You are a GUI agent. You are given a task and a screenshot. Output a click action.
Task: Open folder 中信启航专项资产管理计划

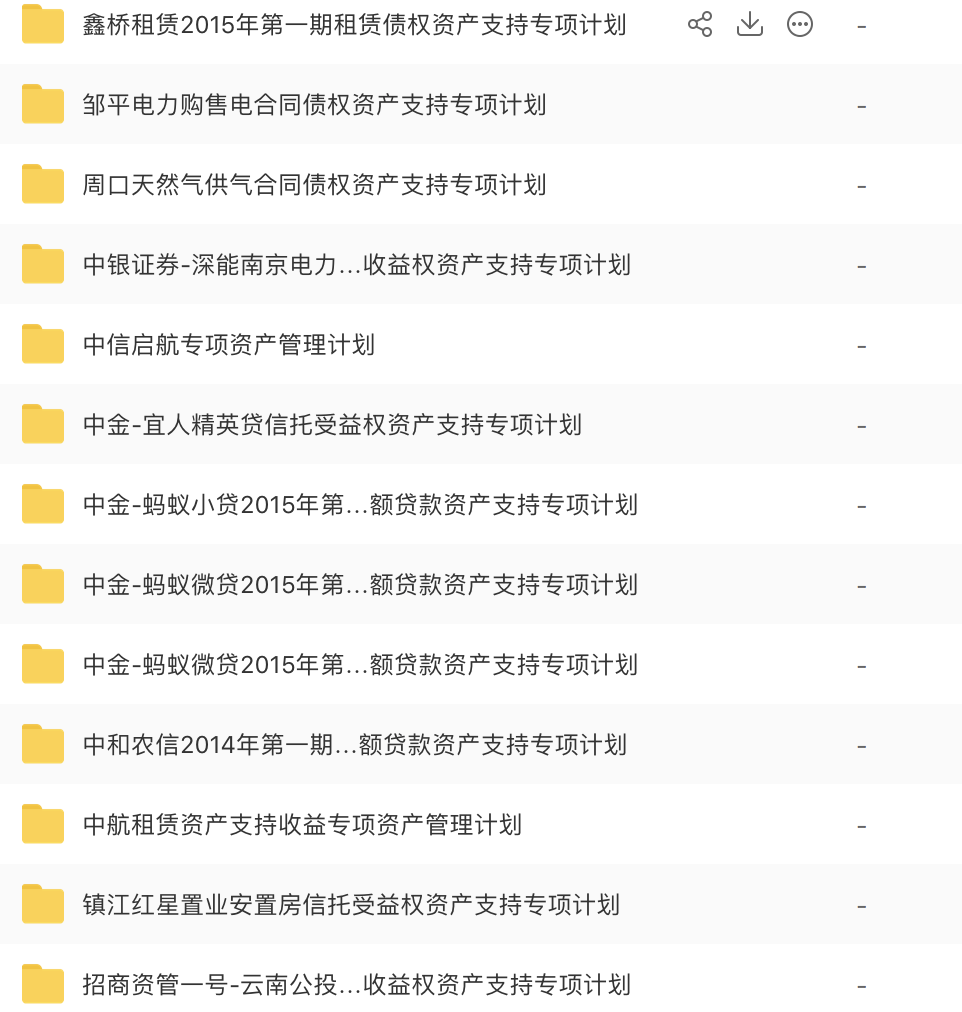(228, 345)
